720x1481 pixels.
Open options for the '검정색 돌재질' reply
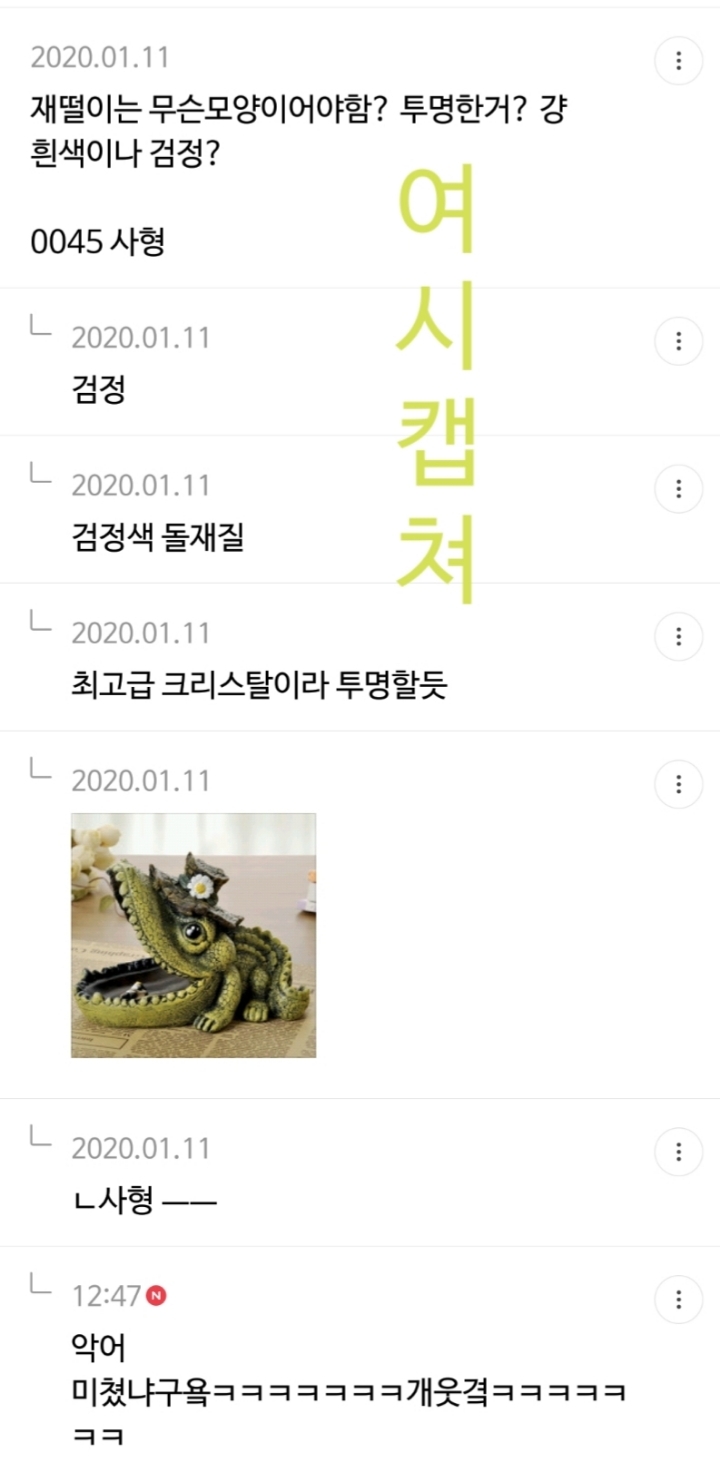(679, 489)
